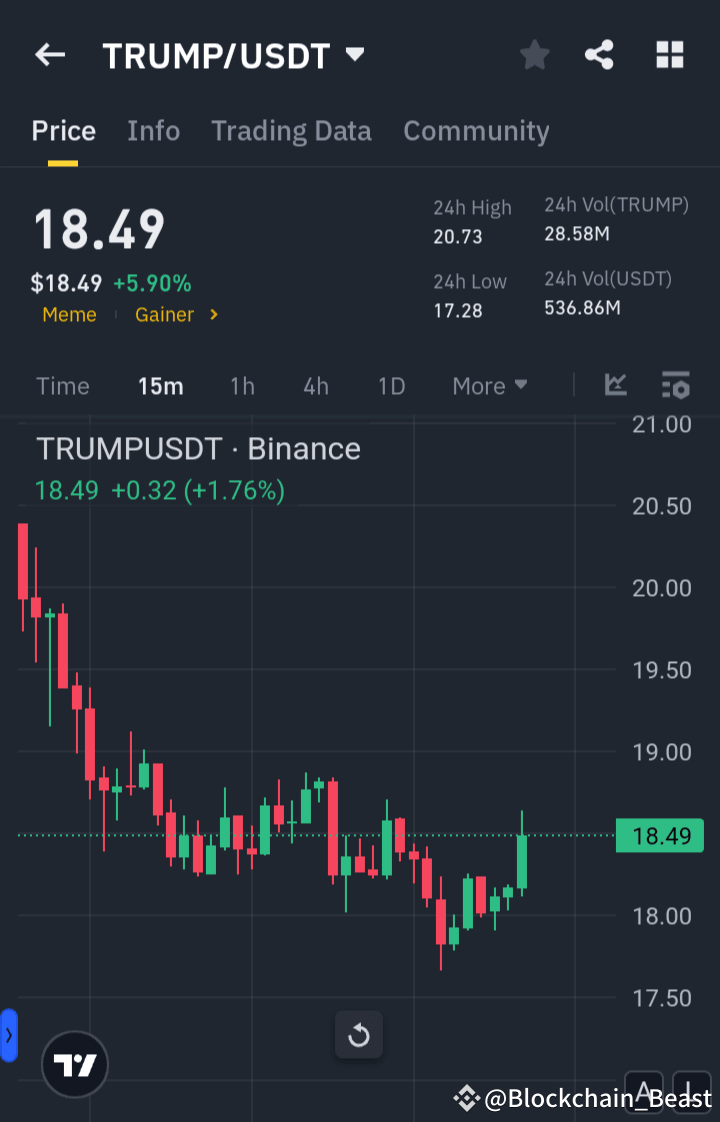Share the TRUMP/USDT chart
720x1122 pixels.
pyautogui.click(x=599, y=55)
